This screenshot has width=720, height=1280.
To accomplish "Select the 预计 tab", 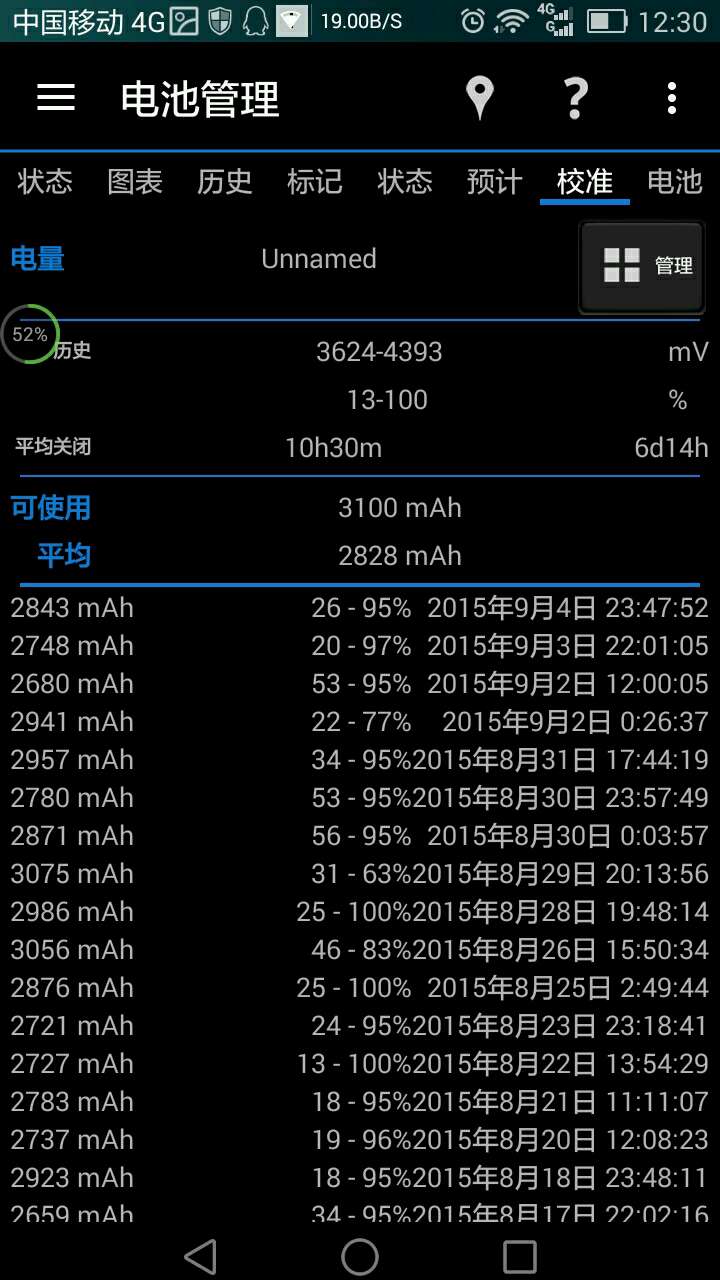I will (x=495, y=181).
